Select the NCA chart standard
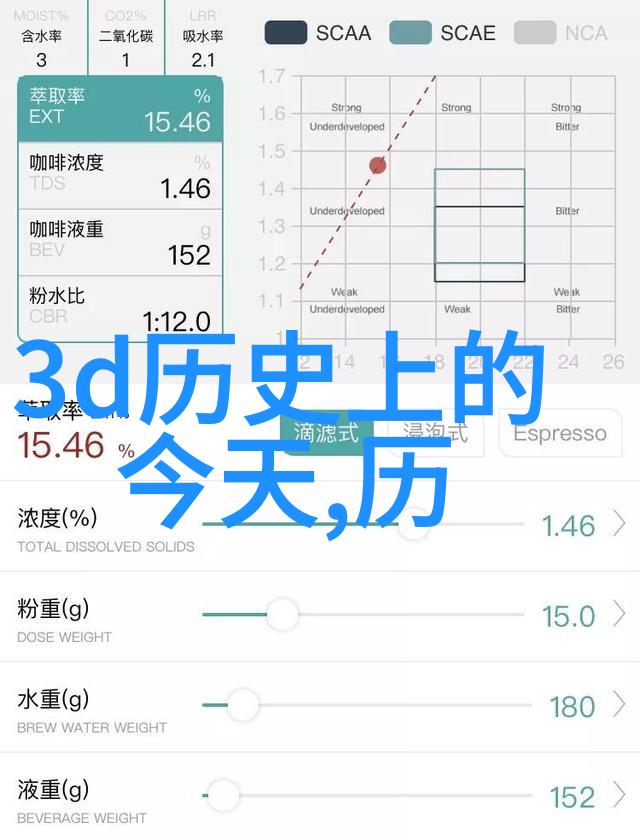Image resolution: width=640 pixels, height=834 pixels. (561, 32)
